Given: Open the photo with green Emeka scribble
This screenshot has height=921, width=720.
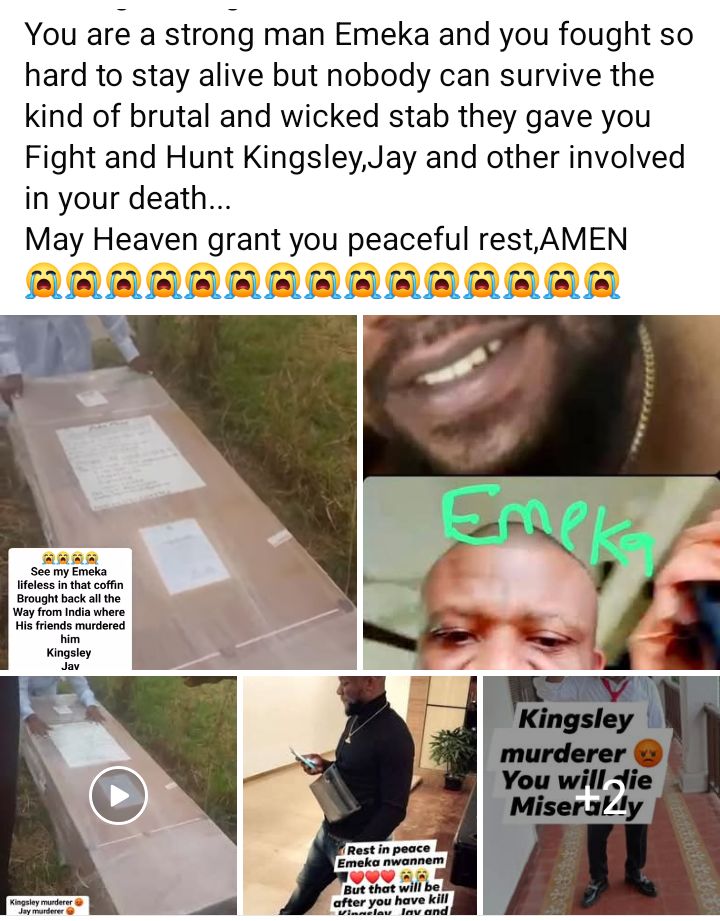Looking at the screenshot, I should (x=541, y=572).
